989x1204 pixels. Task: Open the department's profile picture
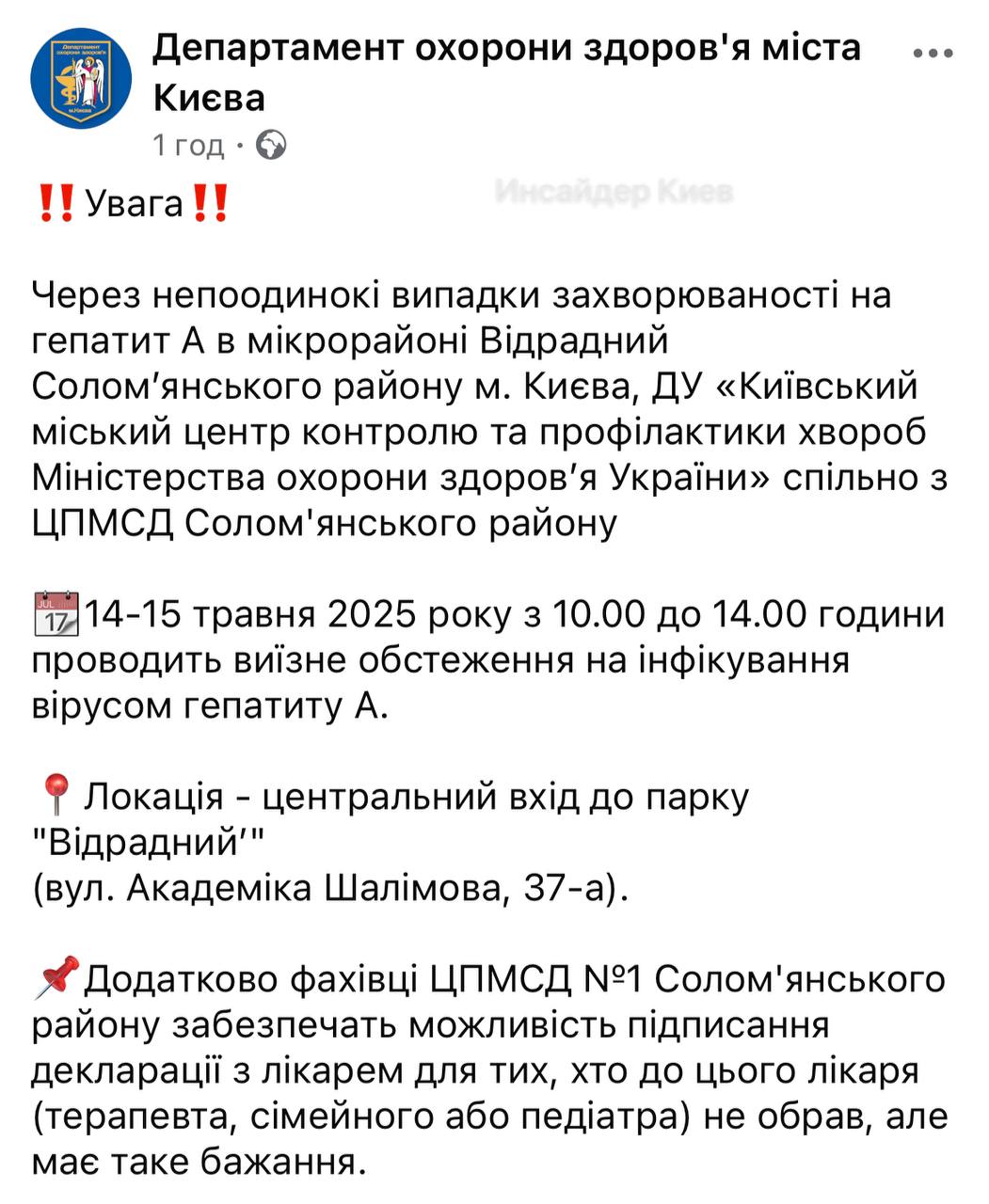pyautogui.click(x=81, y=78)
